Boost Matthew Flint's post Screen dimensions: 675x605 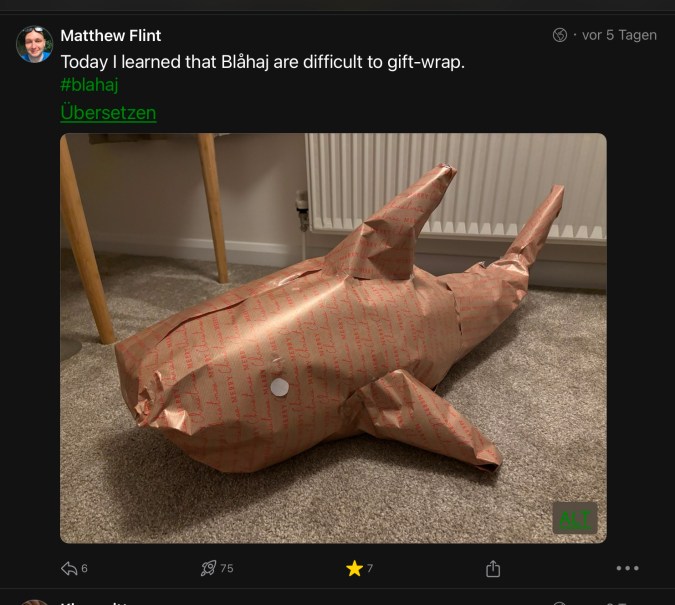[208, 568]
